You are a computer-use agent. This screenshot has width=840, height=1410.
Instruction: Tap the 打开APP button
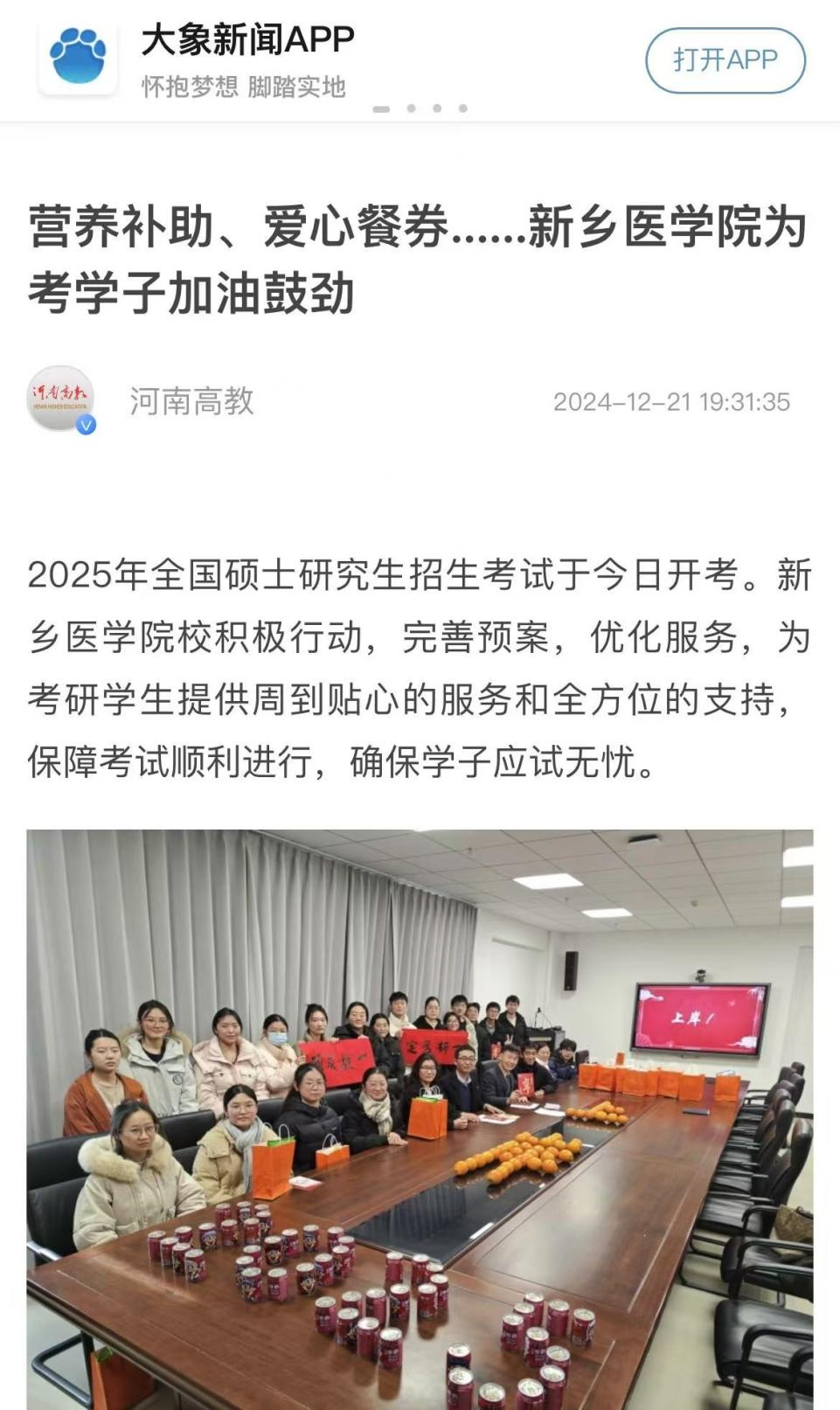tap(725, 60)
